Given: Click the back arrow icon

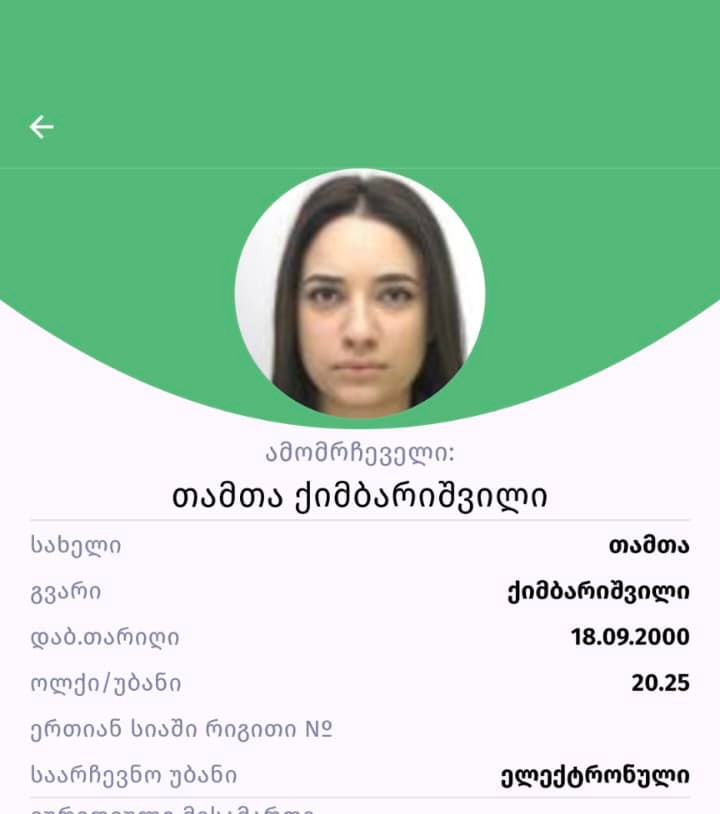Looking at the screenshot, I should click(40, 126).
